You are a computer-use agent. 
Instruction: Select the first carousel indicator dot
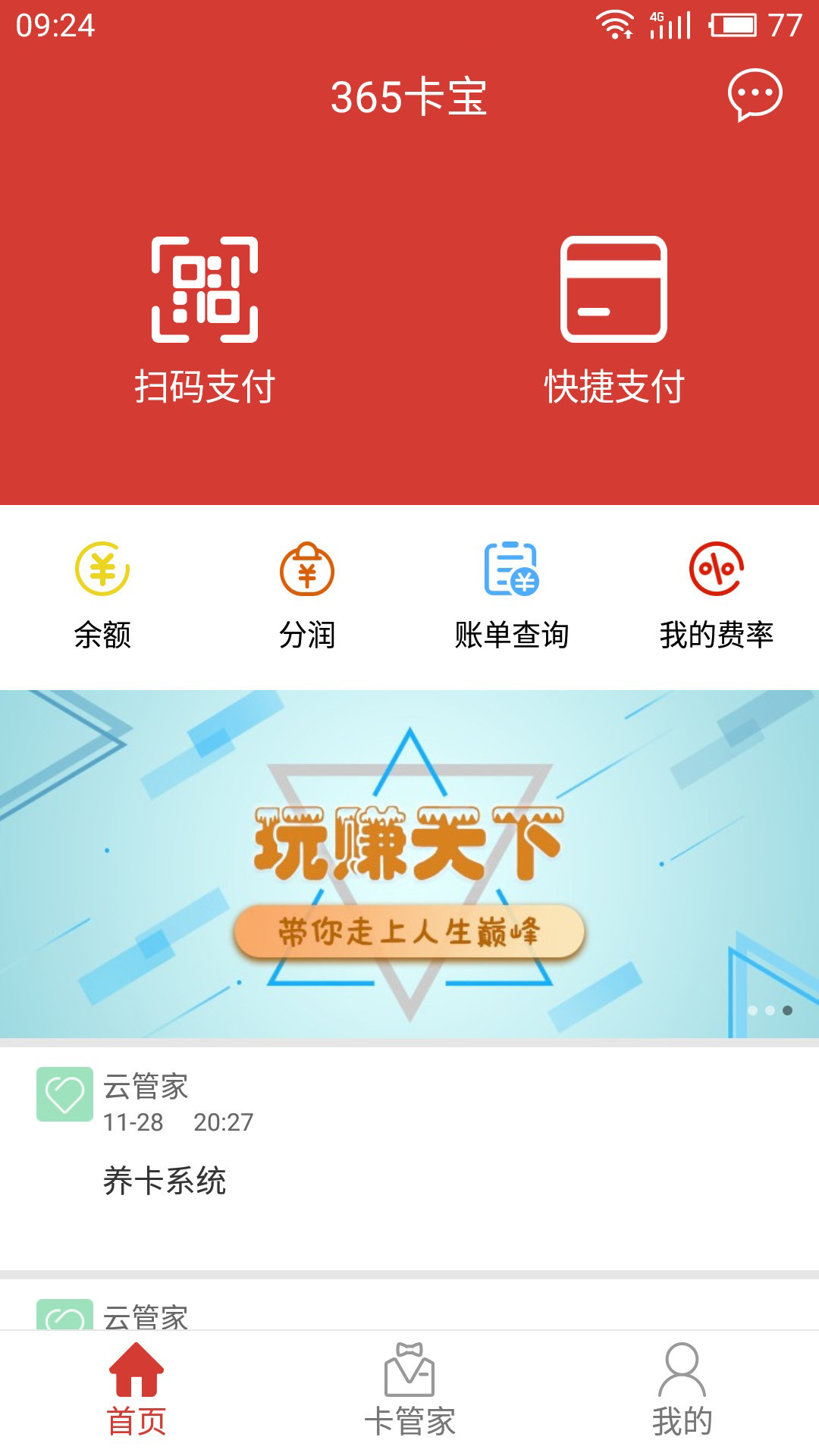[753, 1009]
